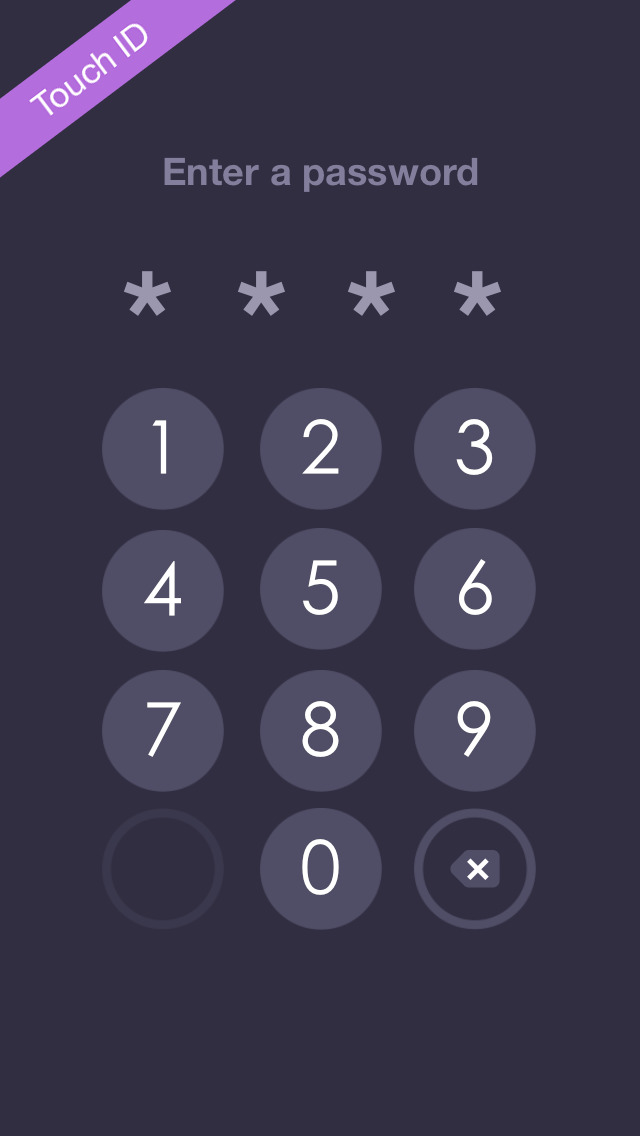Enter digit 5
Screen dimensions: 640x1136
[x=320, y=589]
